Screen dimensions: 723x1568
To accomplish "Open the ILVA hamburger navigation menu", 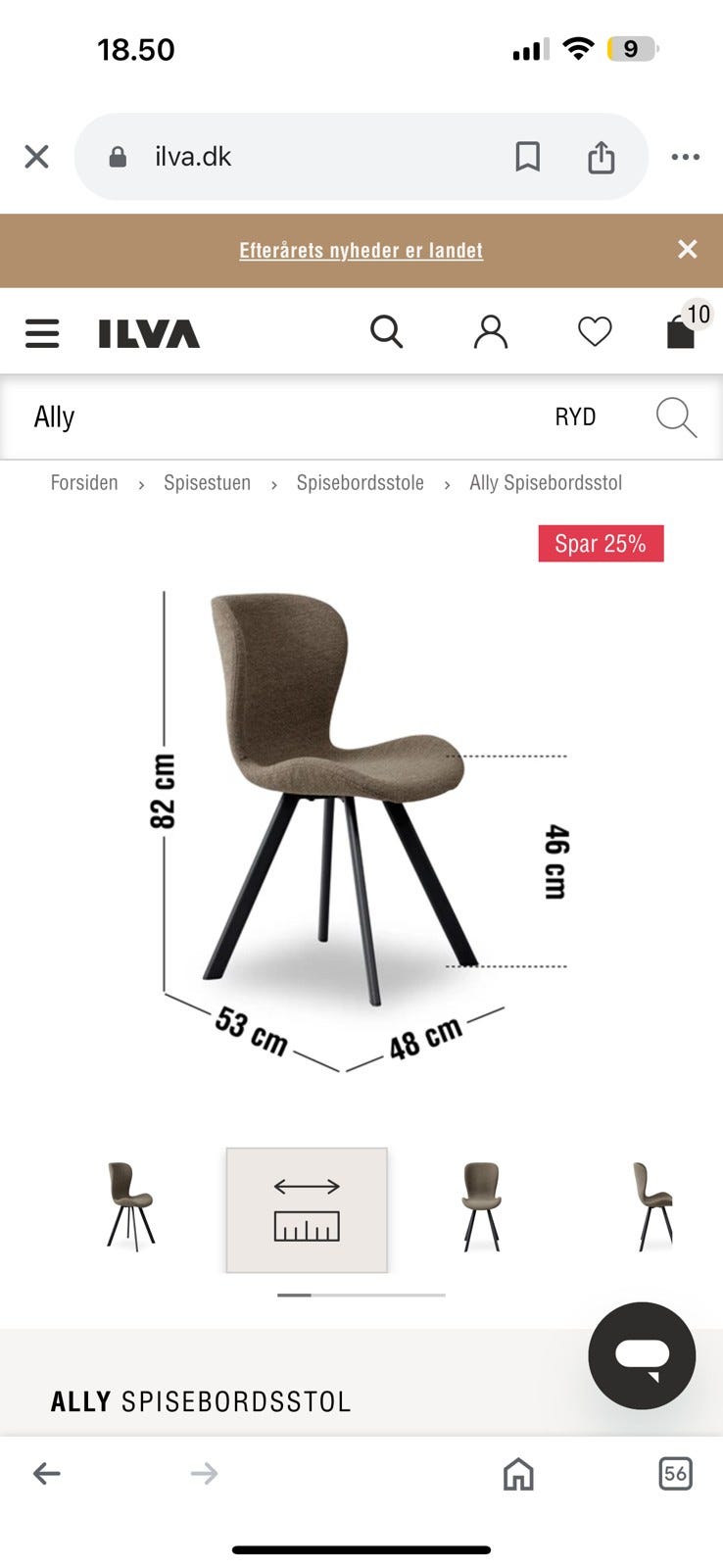I will point(41,333).
